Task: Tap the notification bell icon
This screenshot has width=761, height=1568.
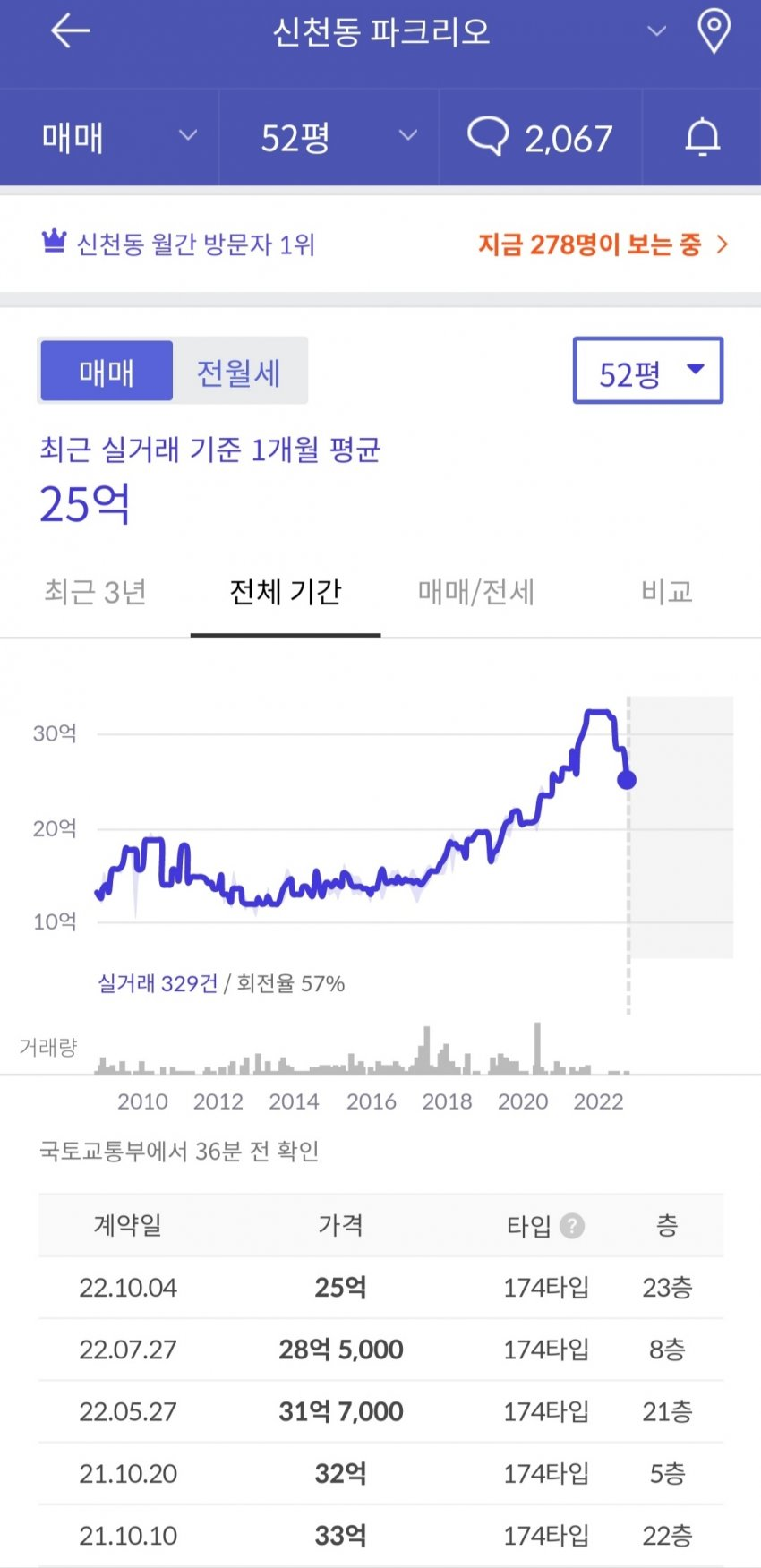Action: tap(702, 136)
